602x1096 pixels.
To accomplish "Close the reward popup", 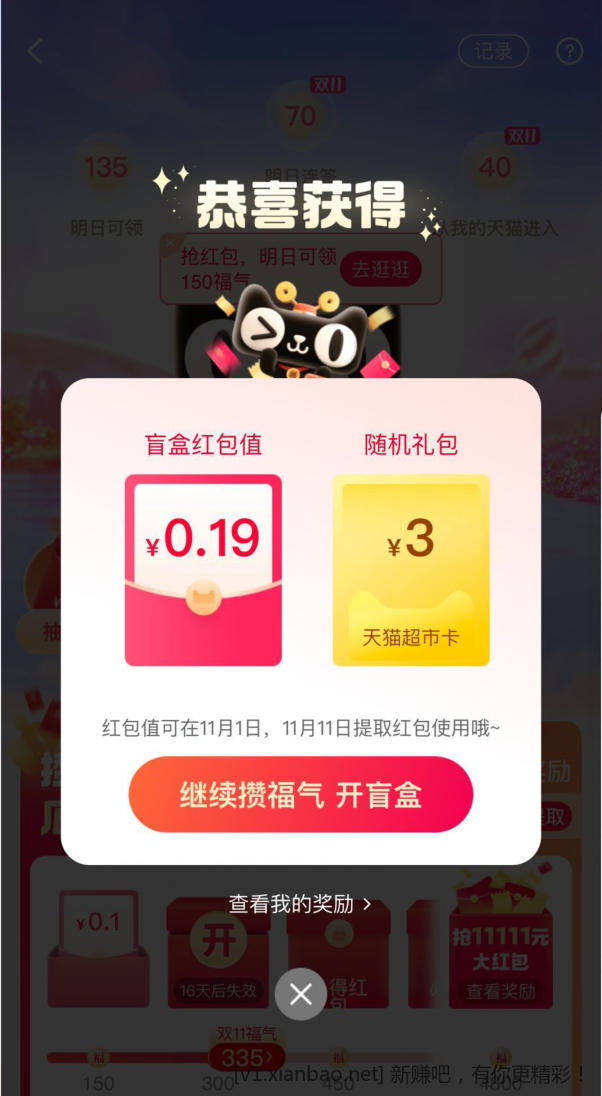I will tap(300, 994).
